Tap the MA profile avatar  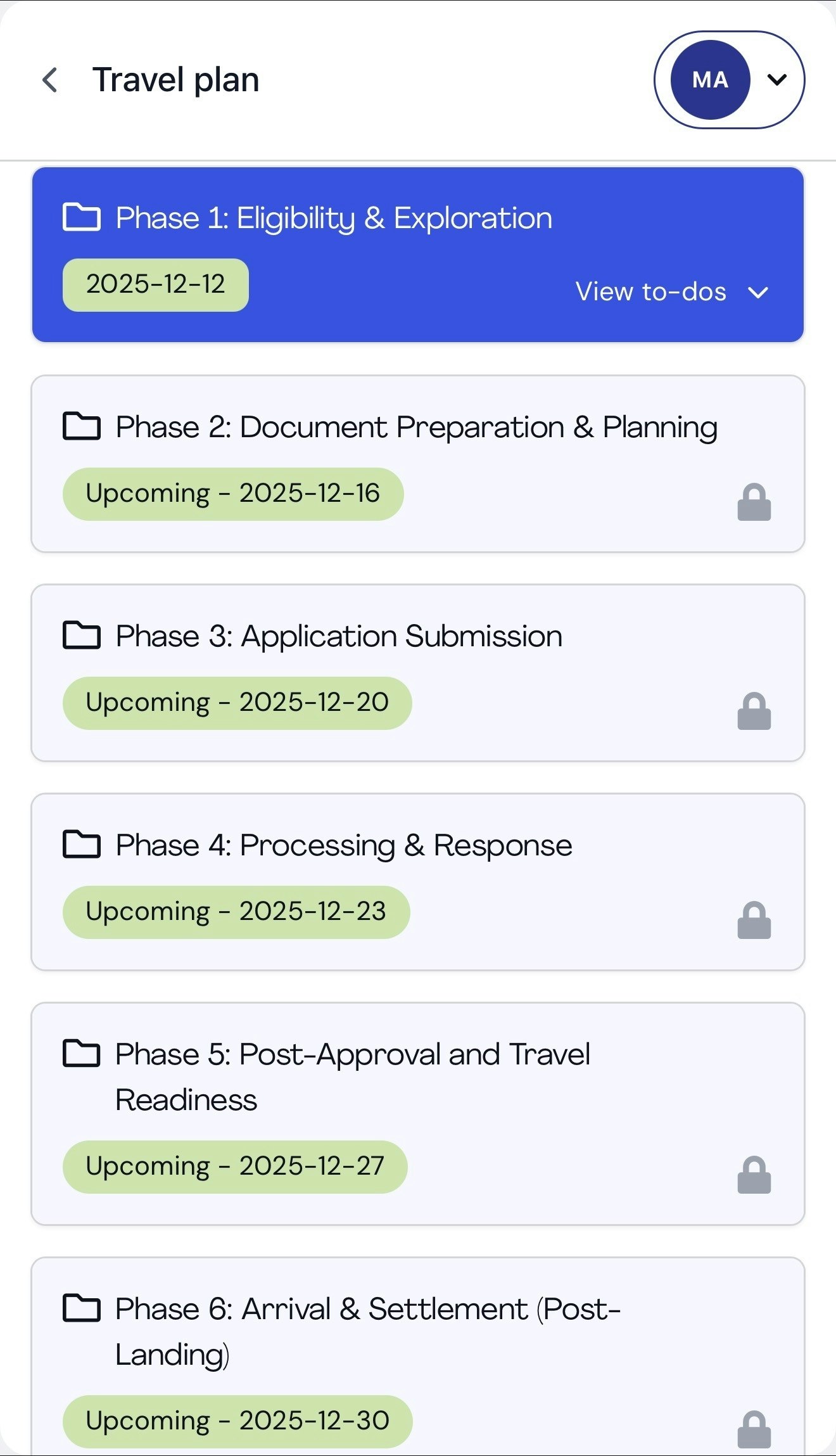[x=709, y=80]
